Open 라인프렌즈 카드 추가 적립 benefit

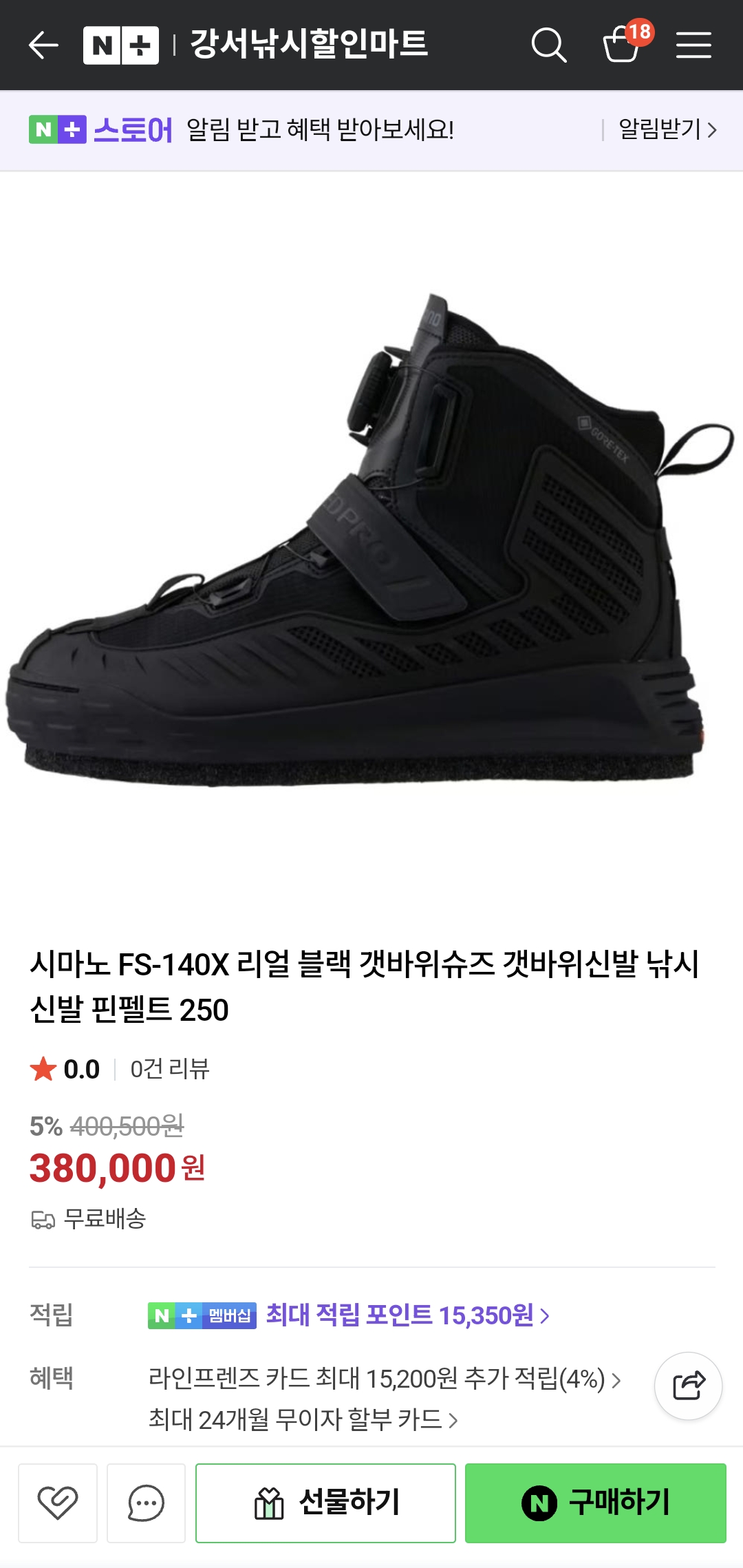[x=385, y=1379]
